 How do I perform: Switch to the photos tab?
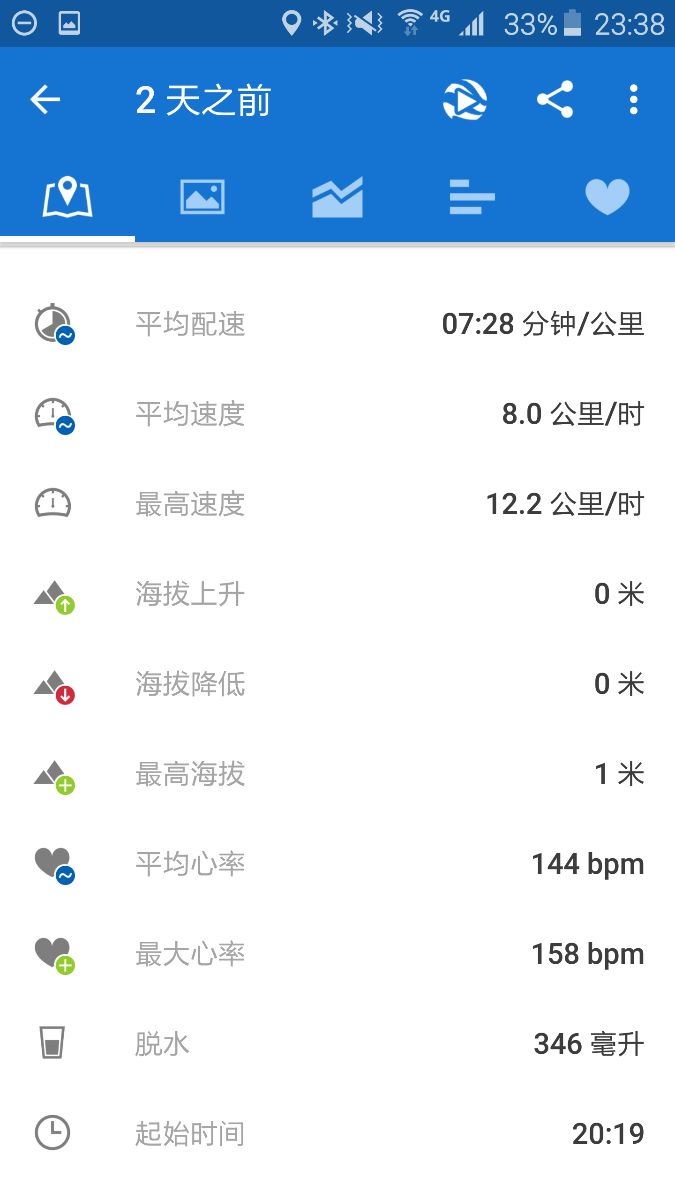coord(202,197)
